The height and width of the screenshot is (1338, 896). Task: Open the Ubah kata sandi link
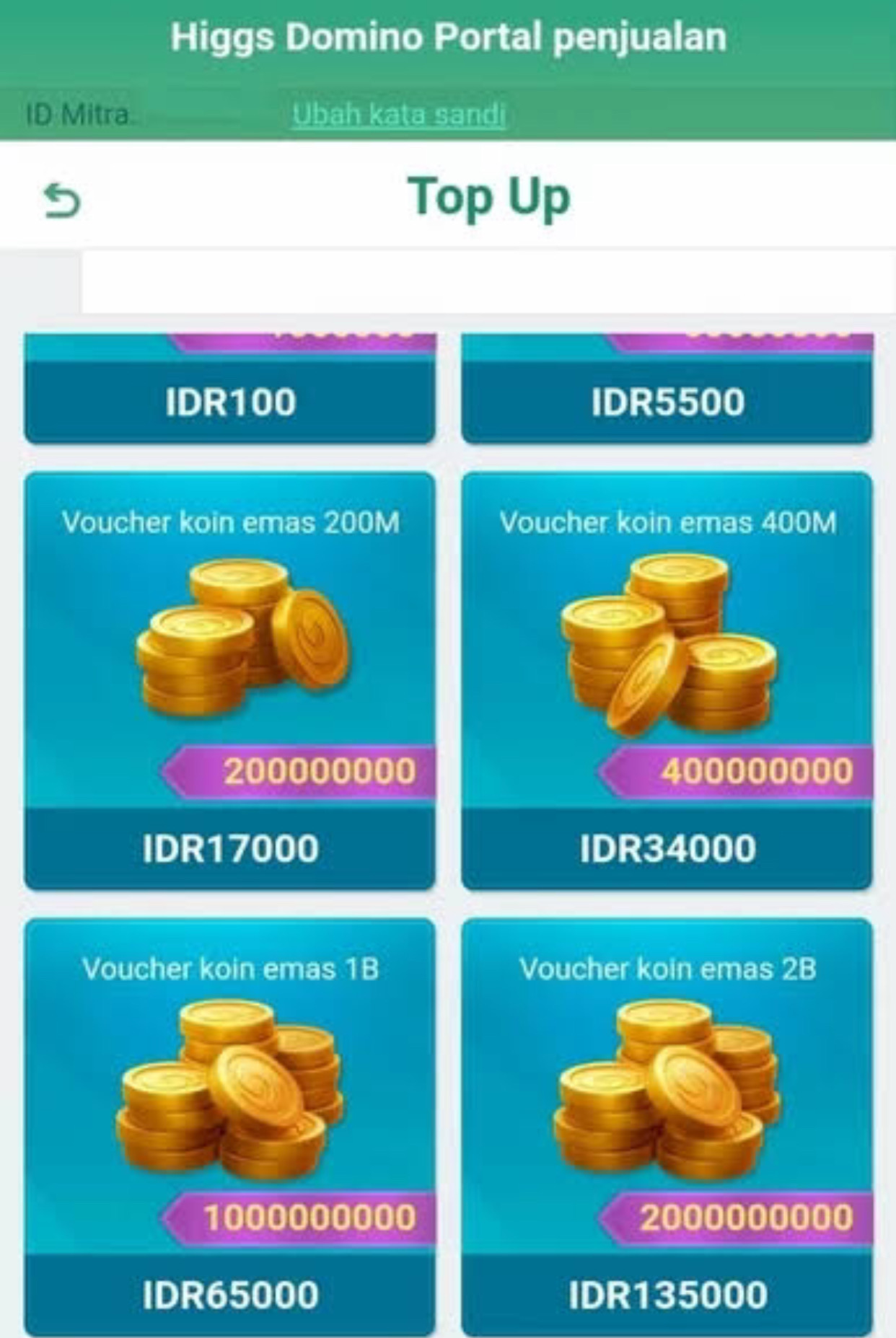(399, 115)
